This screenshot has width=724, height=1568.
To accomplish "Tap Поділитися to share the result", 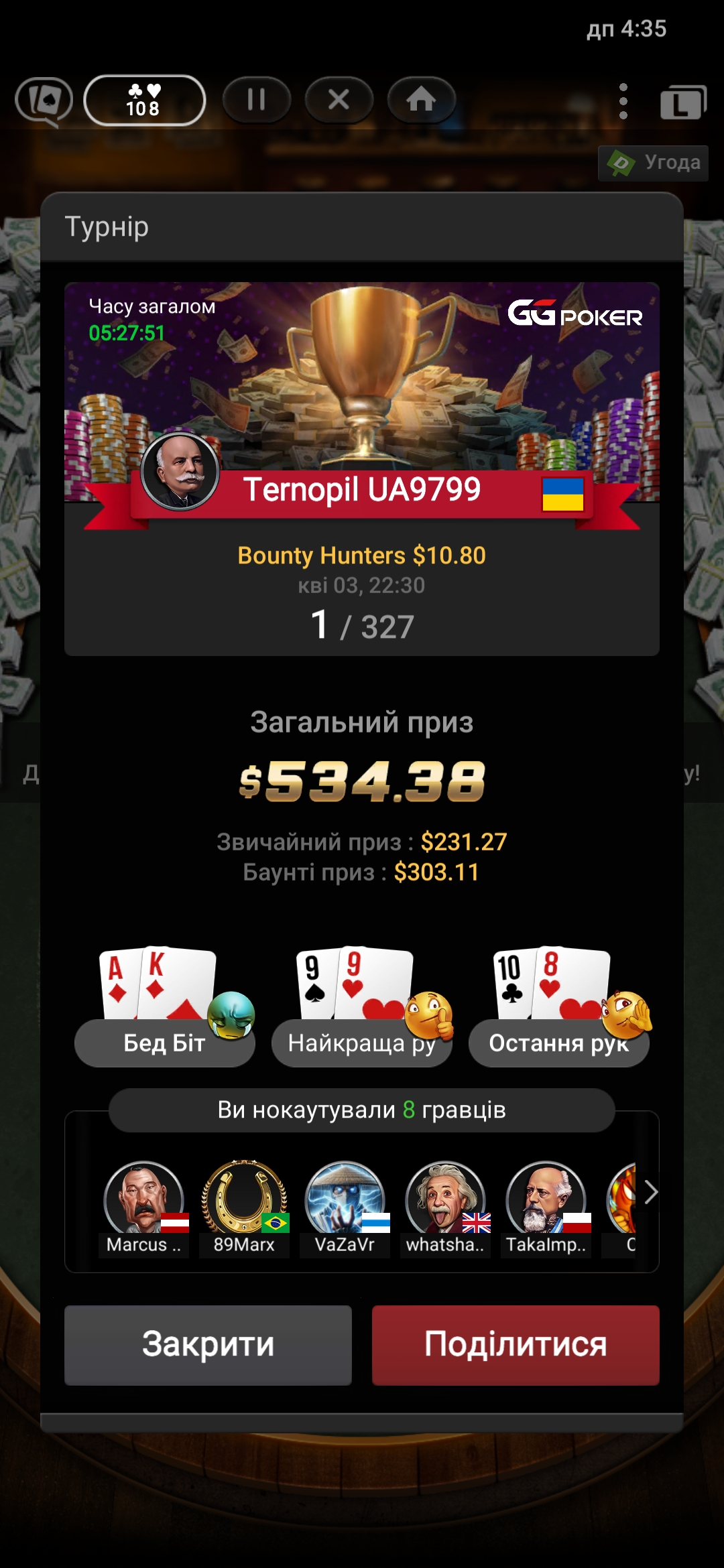I will tap(516, 1344).
